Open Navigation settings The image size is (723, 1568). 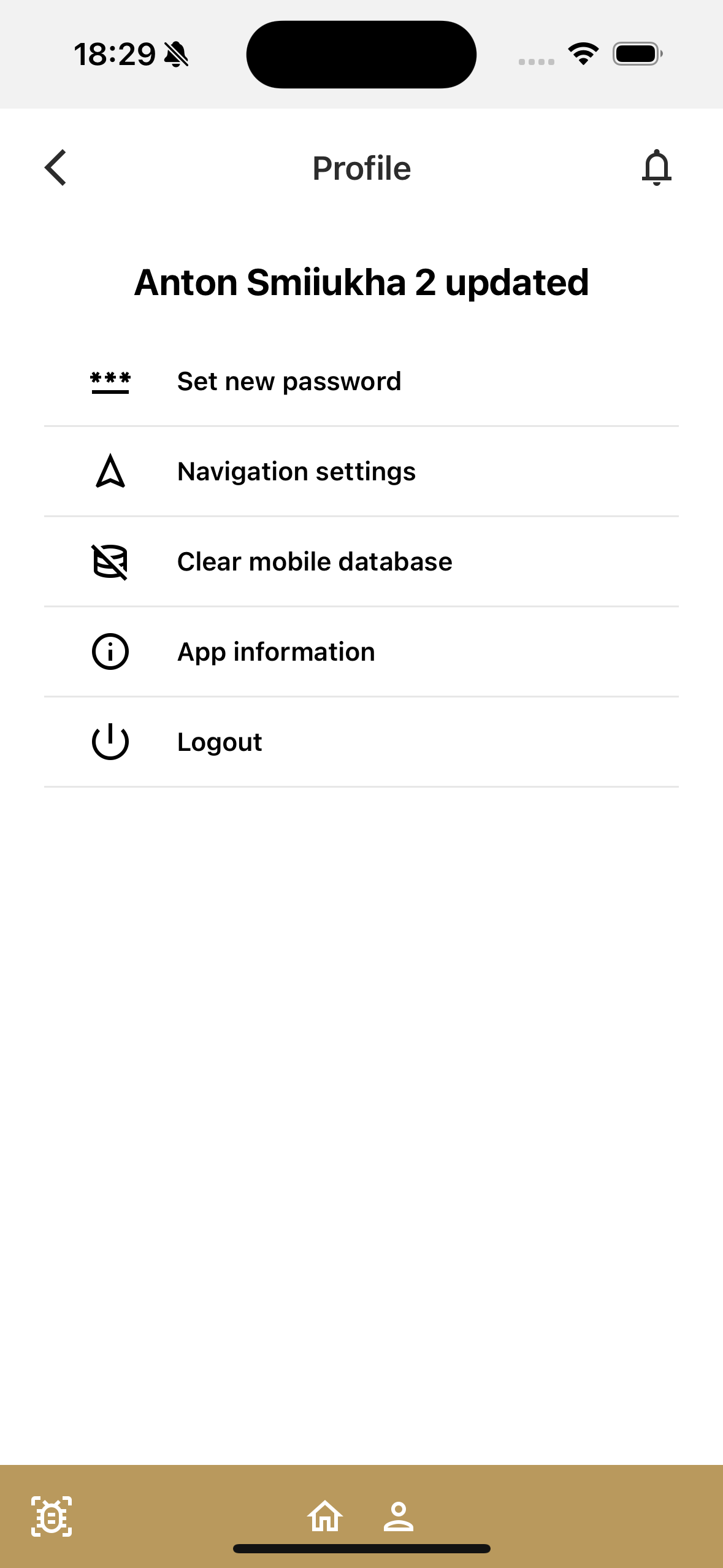[x=361, y=472]
